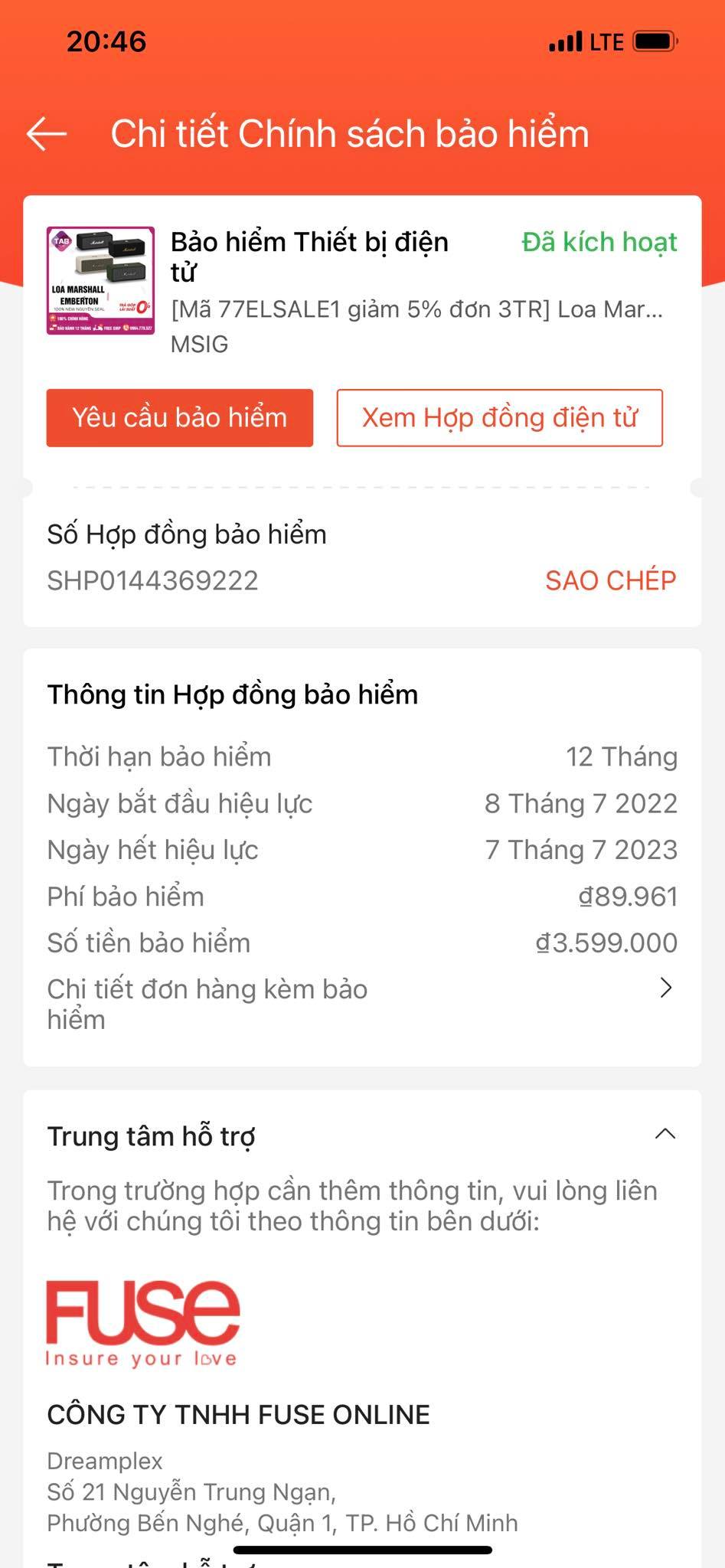Image resolution: width=725 pixels, height=1568 pixels.
Task: Open the Loa Marshall product thumbnail
Action: pos(100,280)
